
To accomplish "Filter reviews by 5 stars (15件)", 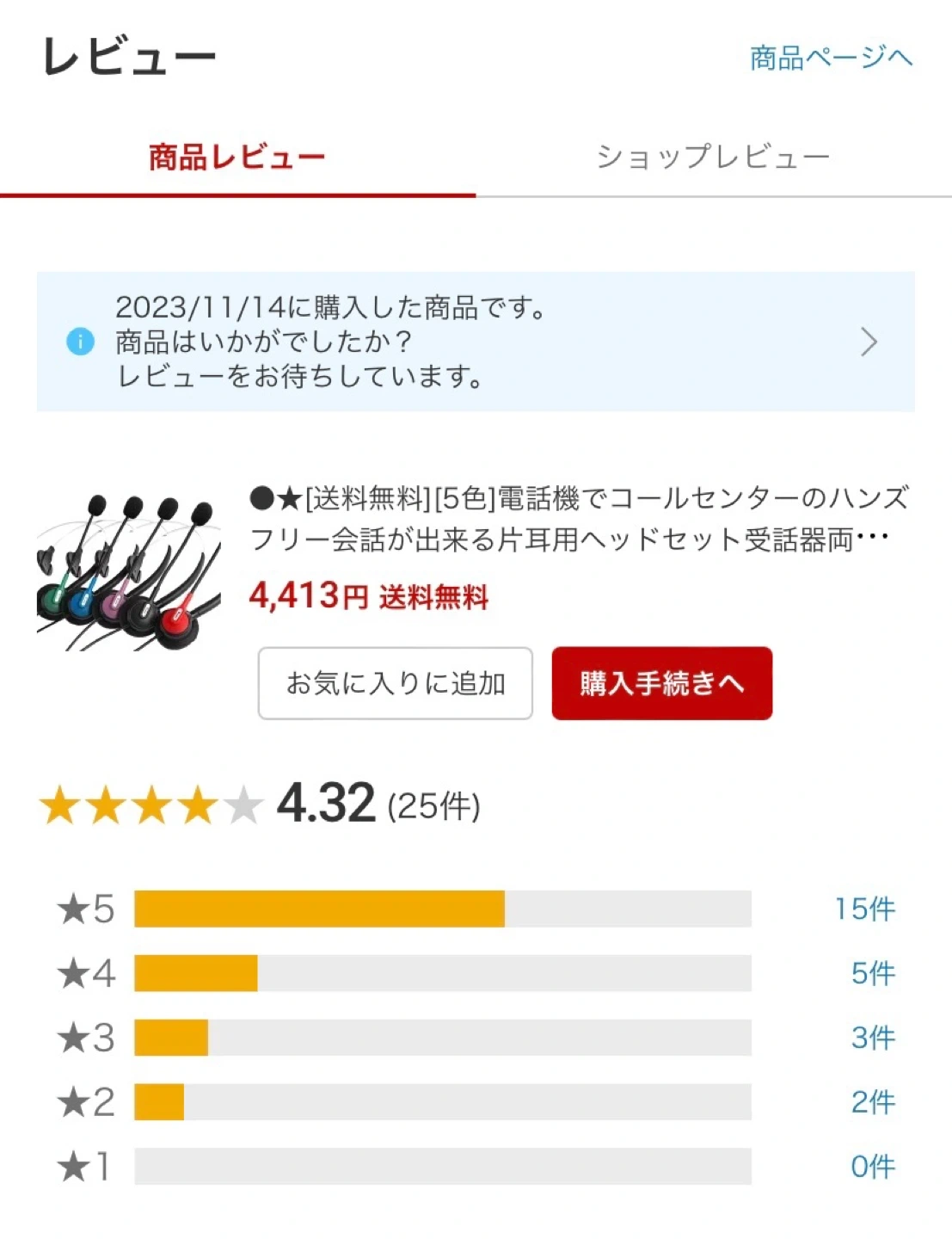I will click(864, 909).
